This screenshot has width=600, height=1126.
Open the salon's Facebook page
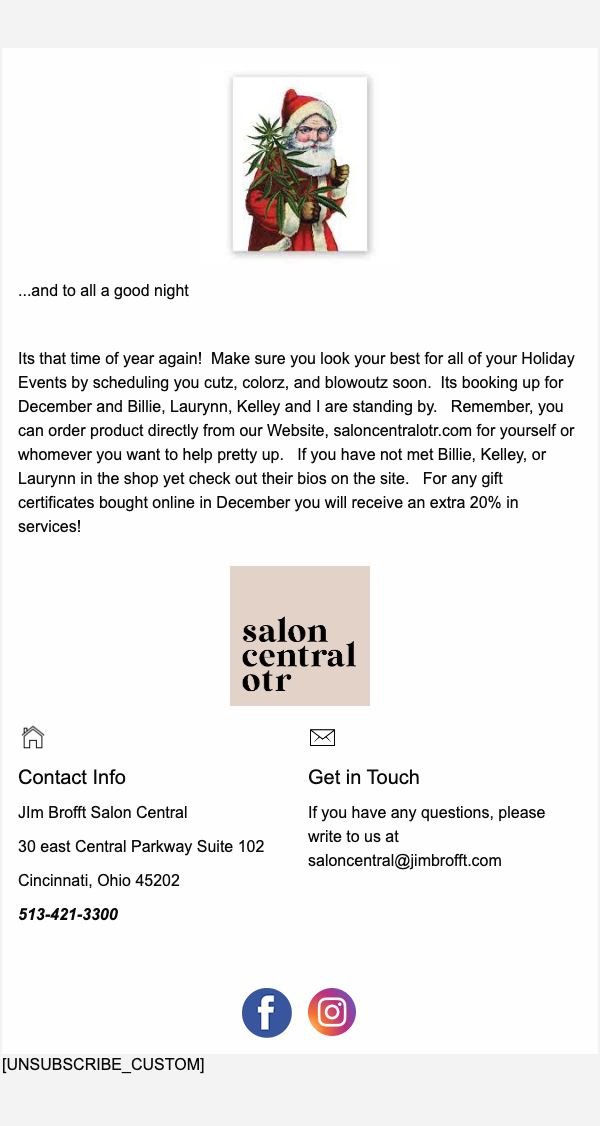click(267, 1012)
